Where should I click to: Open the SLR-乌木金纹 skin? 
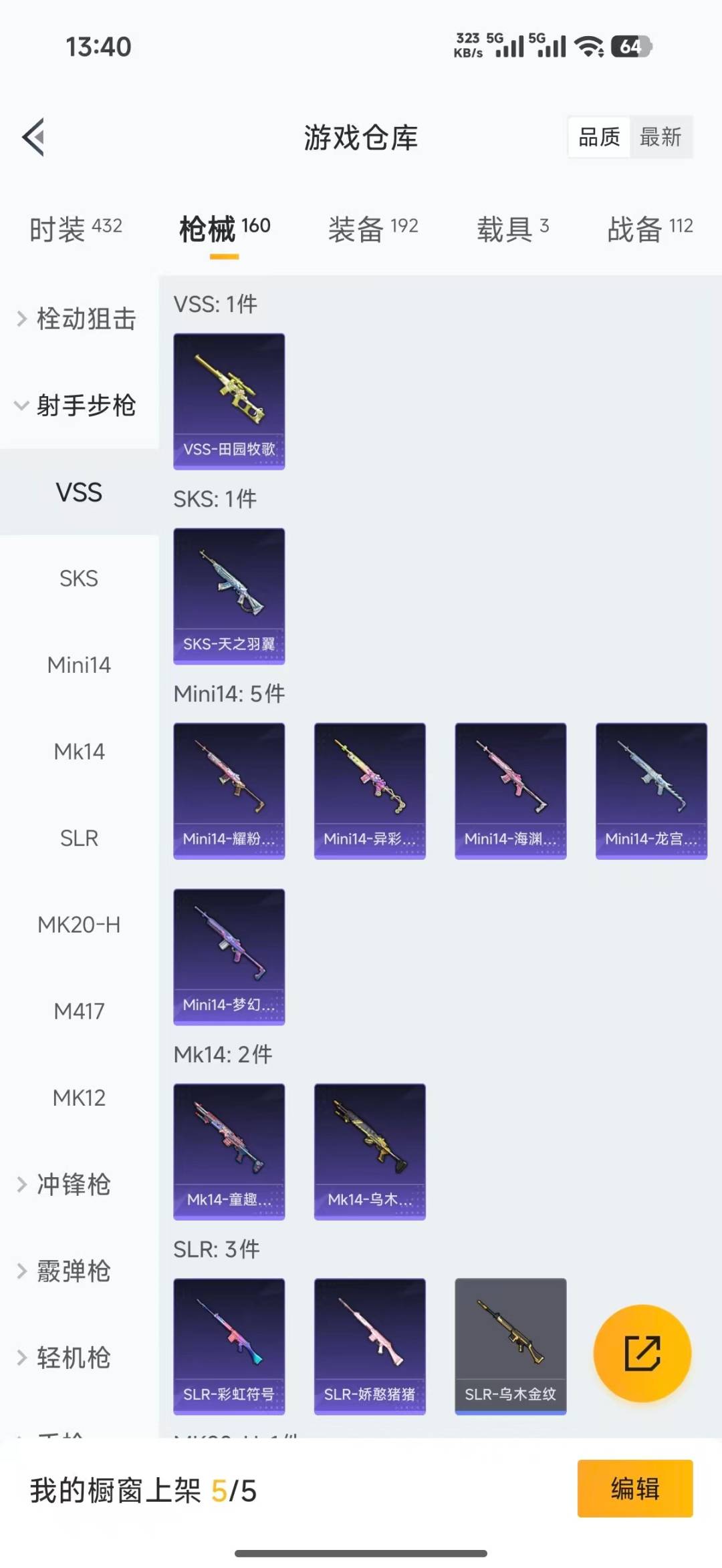pyautogui.click(x=511, y=1346)
